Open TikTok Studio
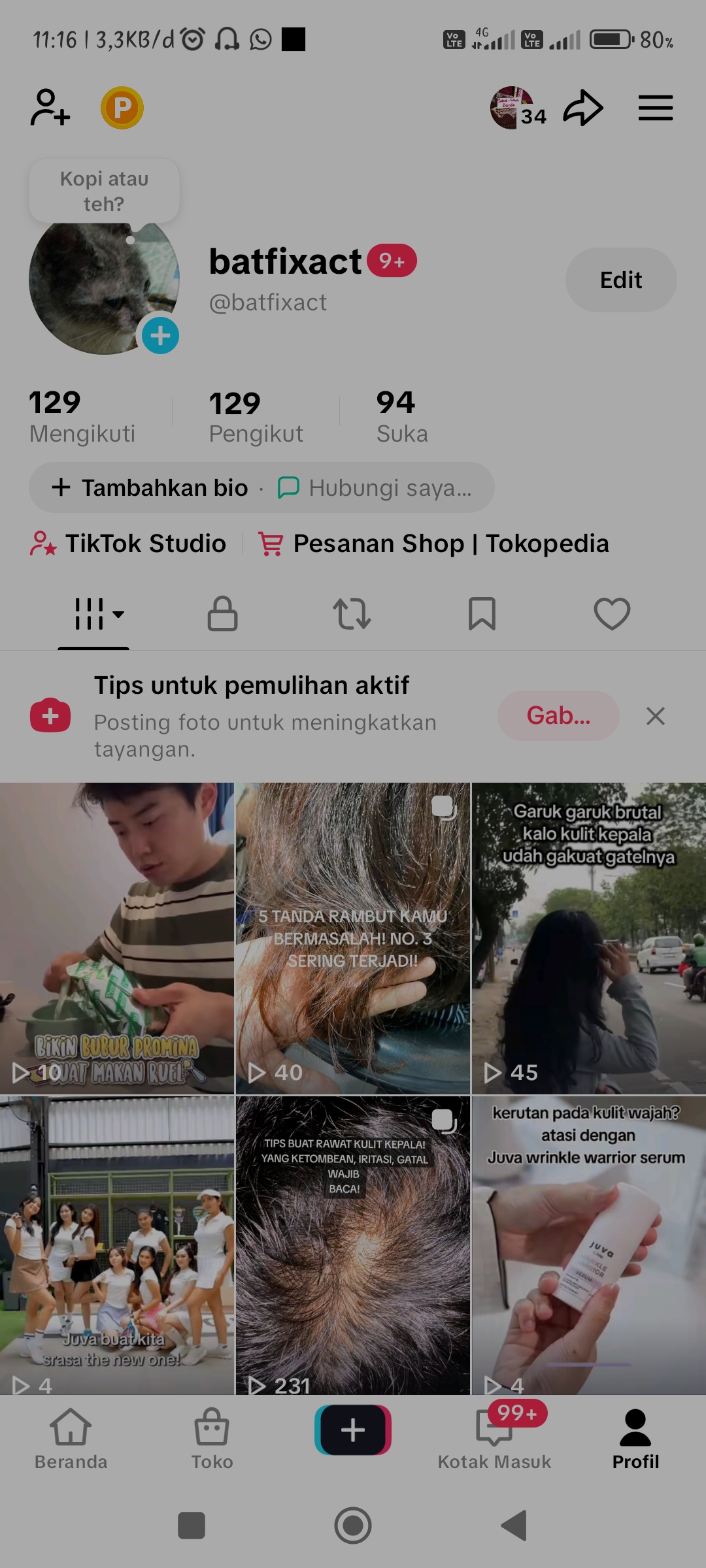 click(129, 544)
